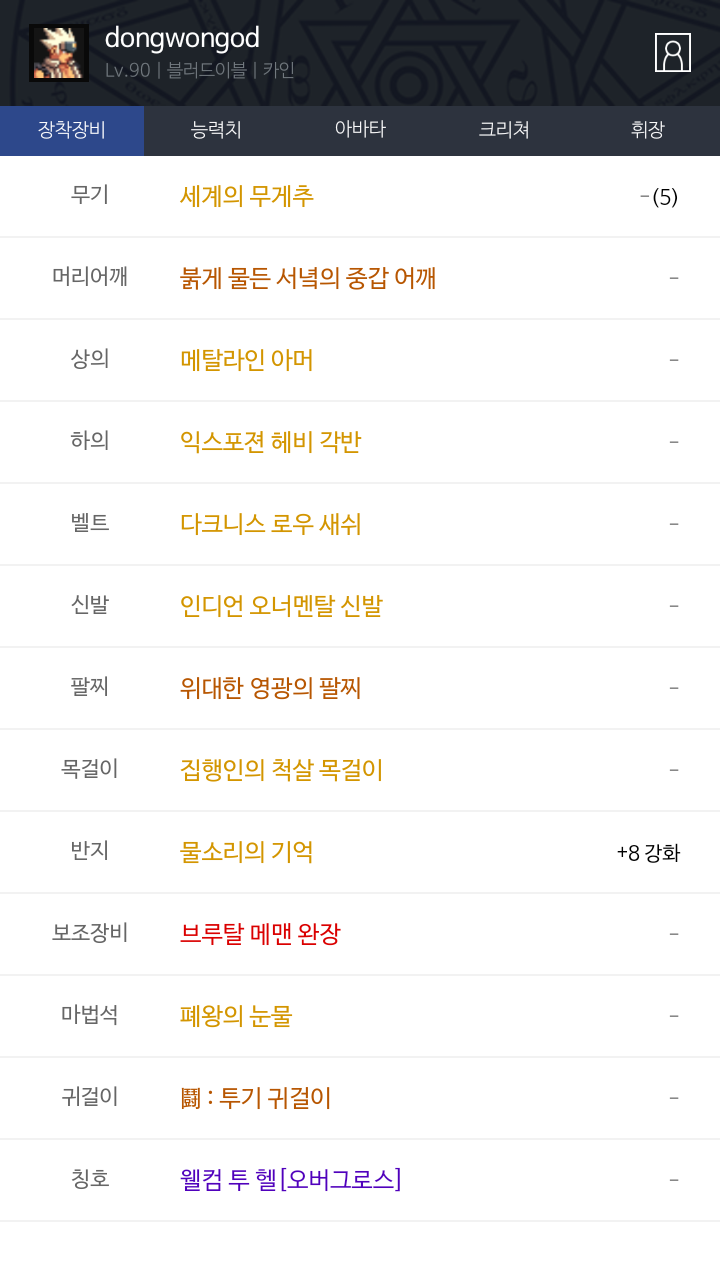The width and height of the screenshot is (720, 1280).
Task: Switch to the 능력치 tab
Action: [x=216, y=130]
